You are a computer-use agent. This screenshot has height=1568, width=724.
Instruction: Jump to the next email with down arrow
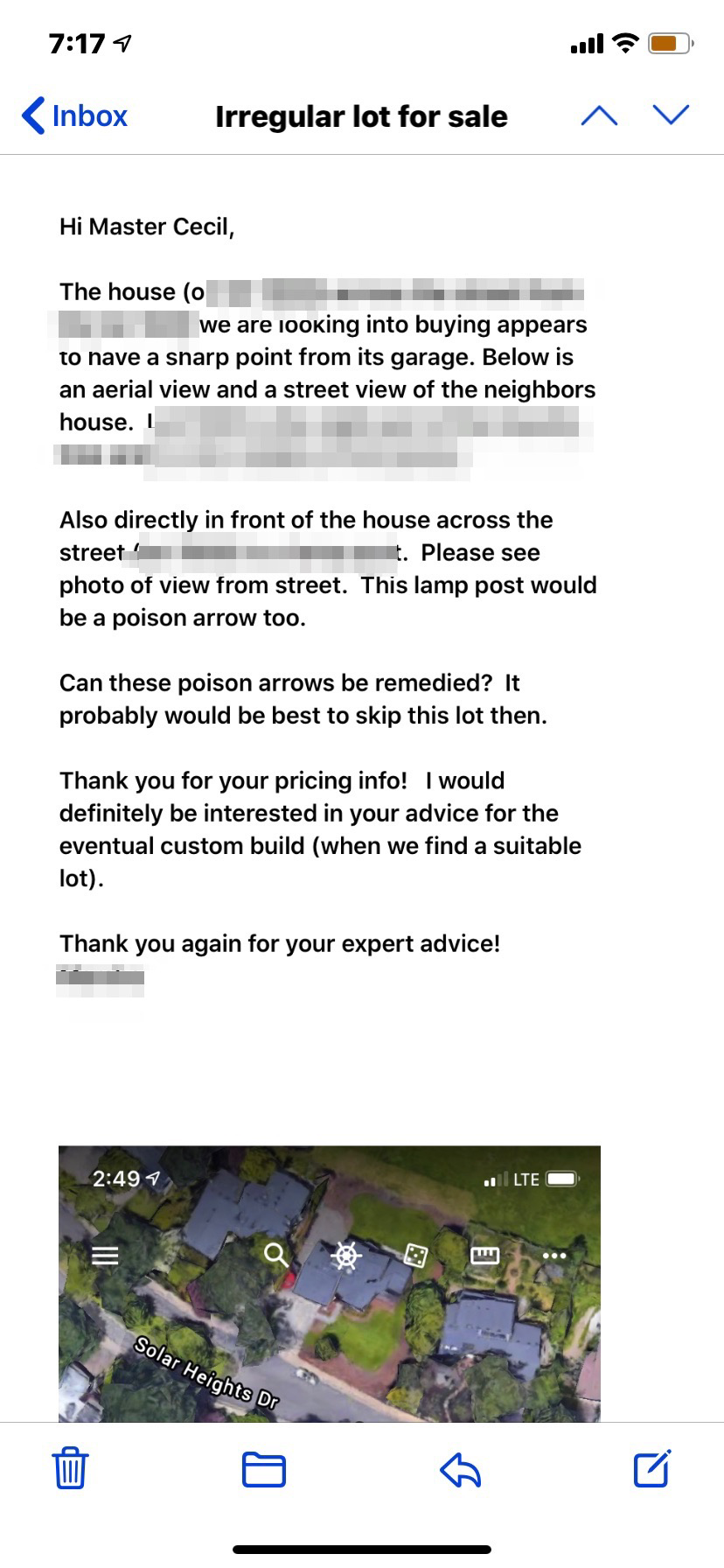671,115
